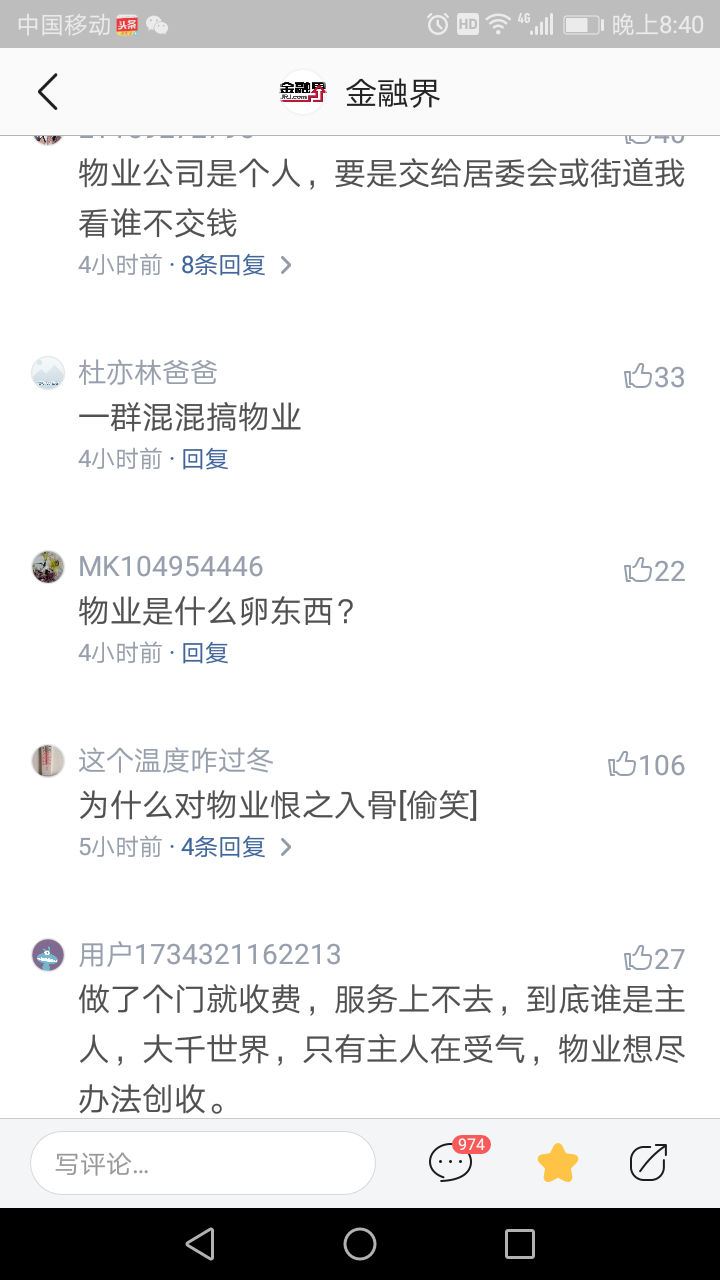Reply to 杜亦林爸爸's comment

205,459
